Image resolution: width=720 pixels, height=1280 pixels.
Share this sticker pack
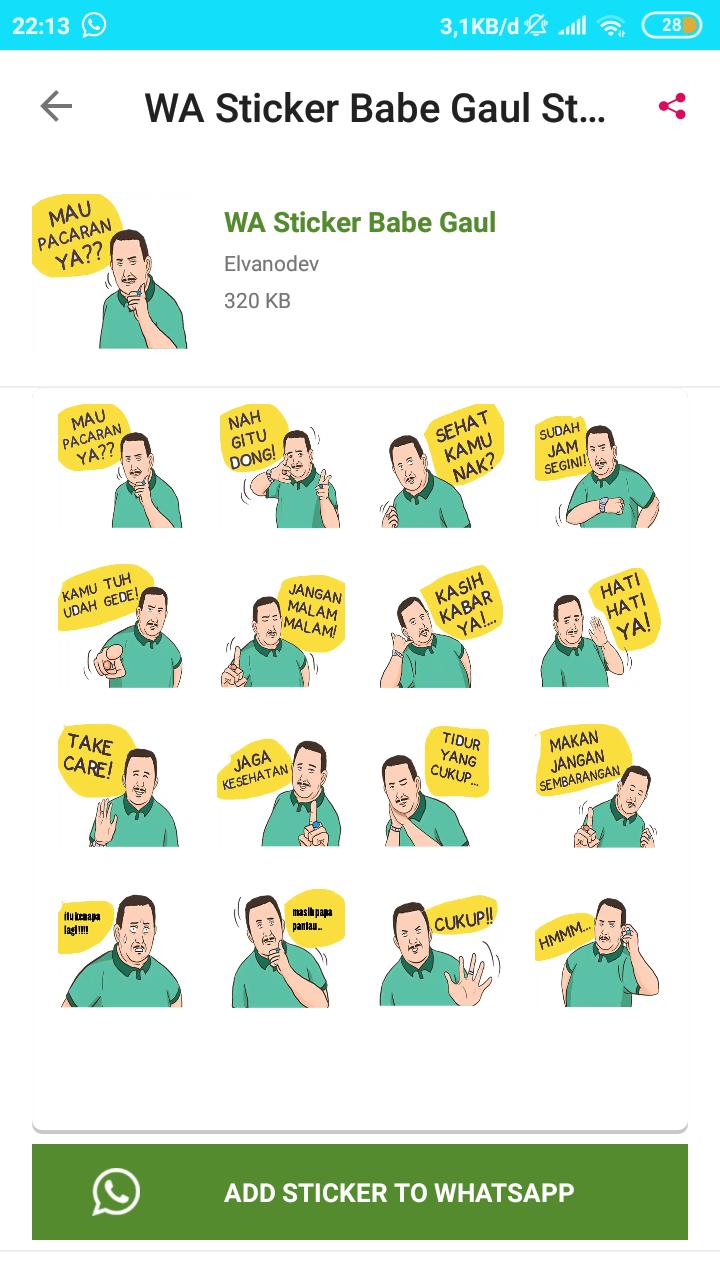(672, 107)
